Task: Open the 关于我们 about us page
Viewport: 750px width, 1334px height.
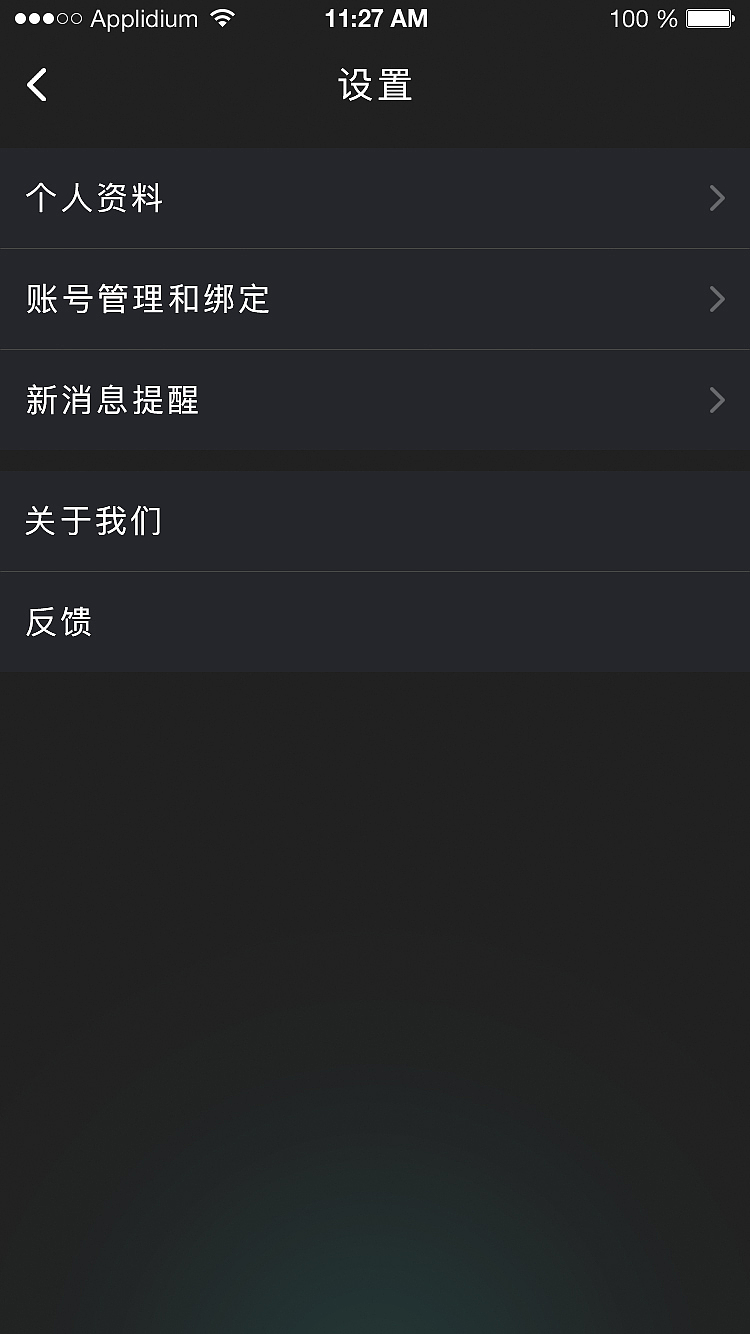Action: tap(375, 520)
